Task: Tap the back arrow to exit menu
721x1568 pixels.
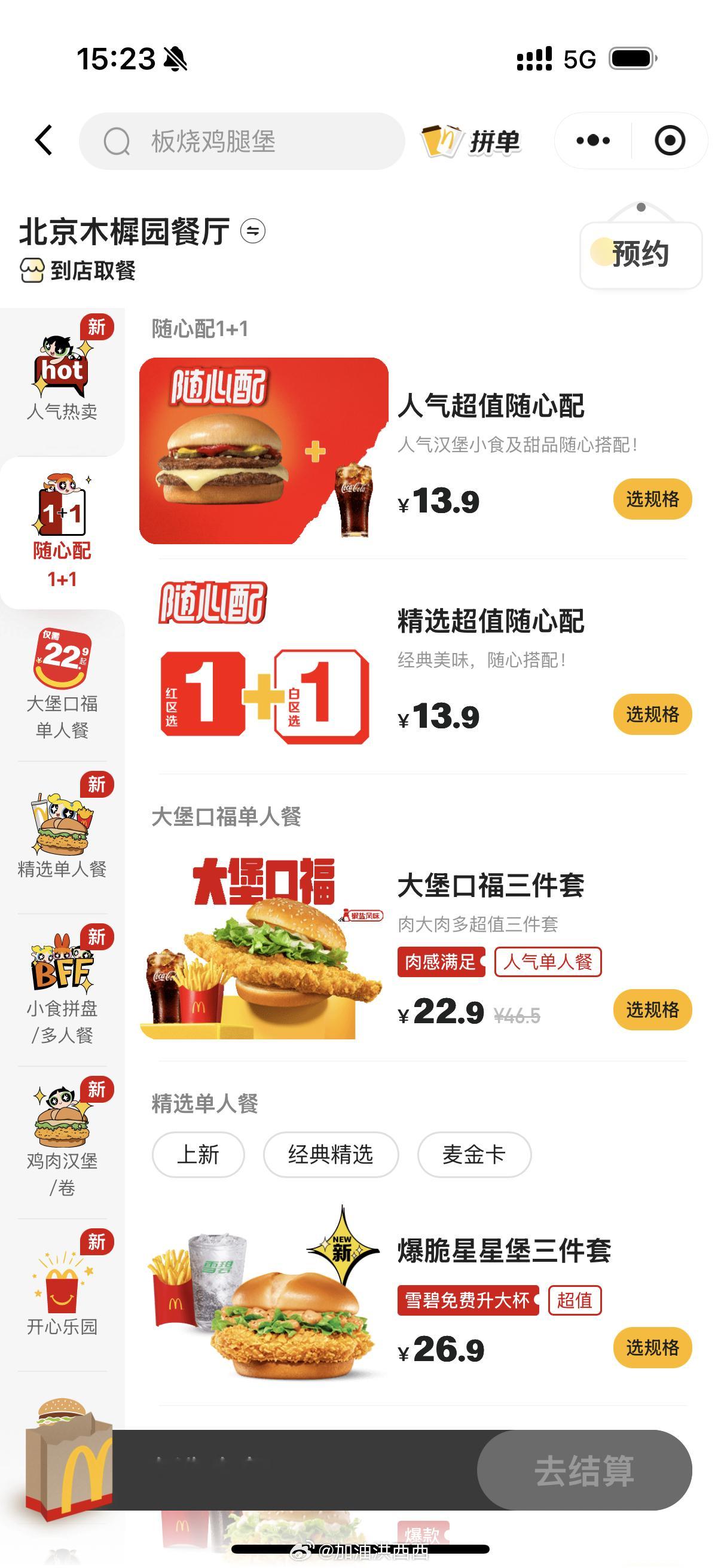Action: coord(41,139)
